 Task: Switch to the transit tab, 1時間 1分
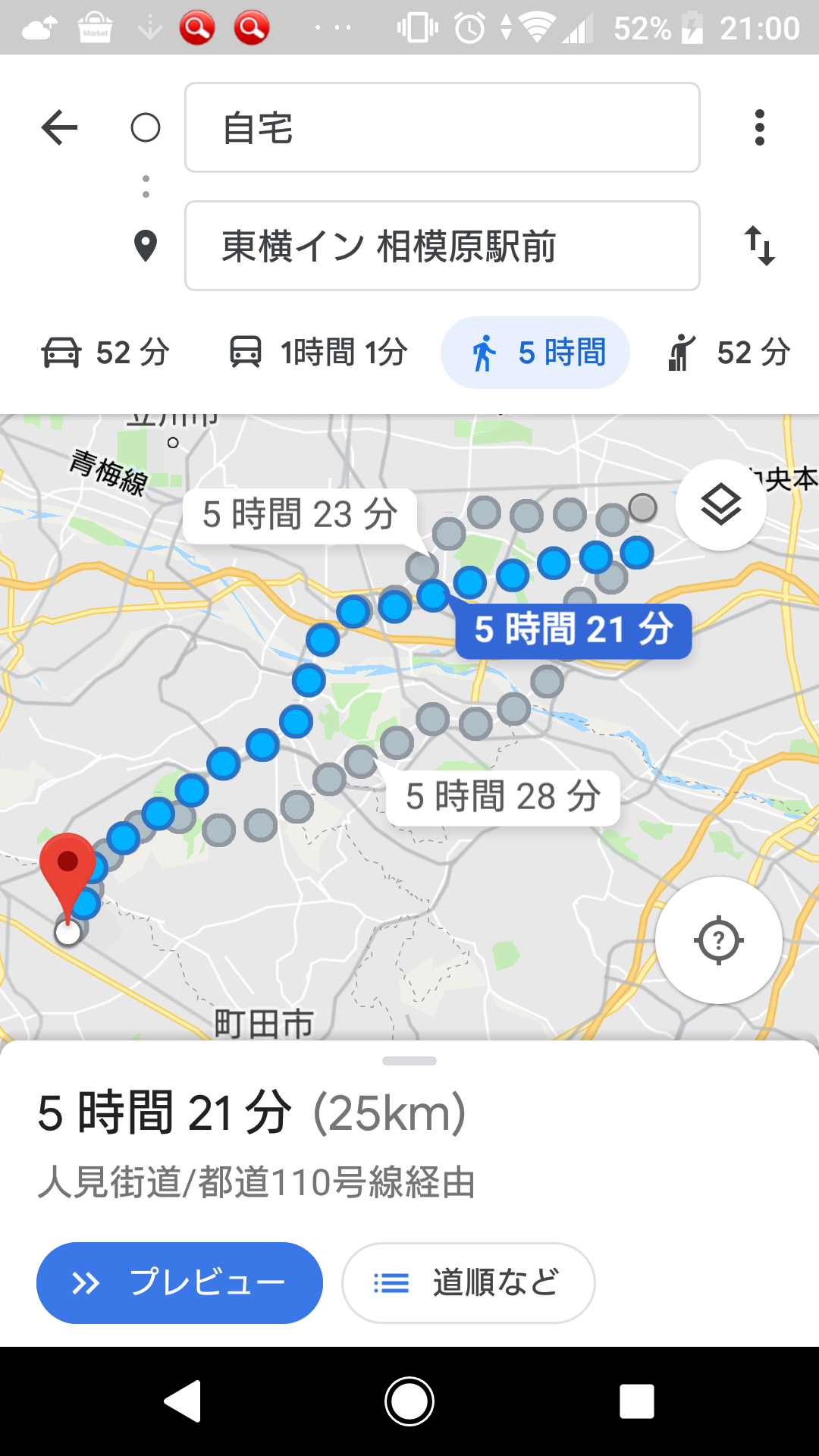pos(318,353)
